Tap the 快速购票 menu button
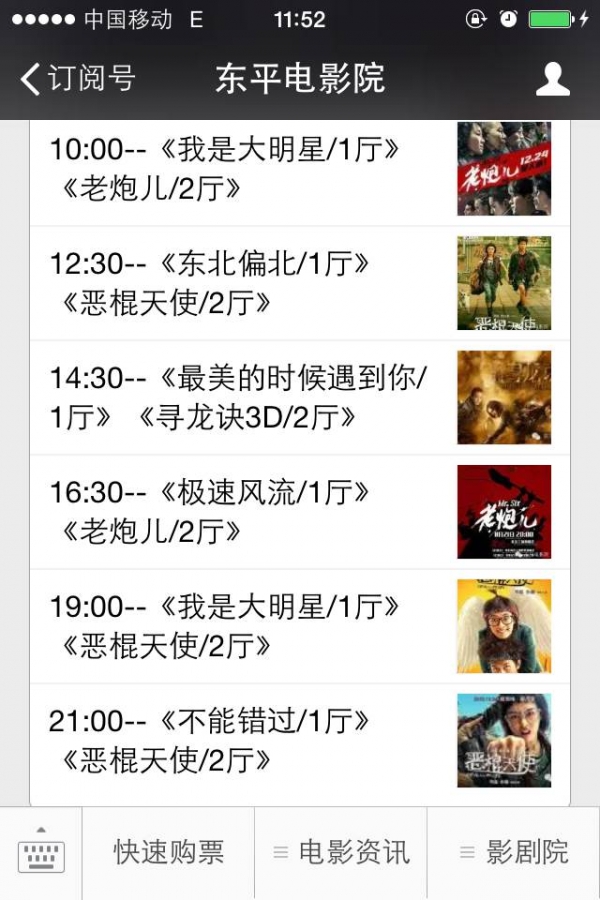This screenshot has width=600, height=900. 168,853
